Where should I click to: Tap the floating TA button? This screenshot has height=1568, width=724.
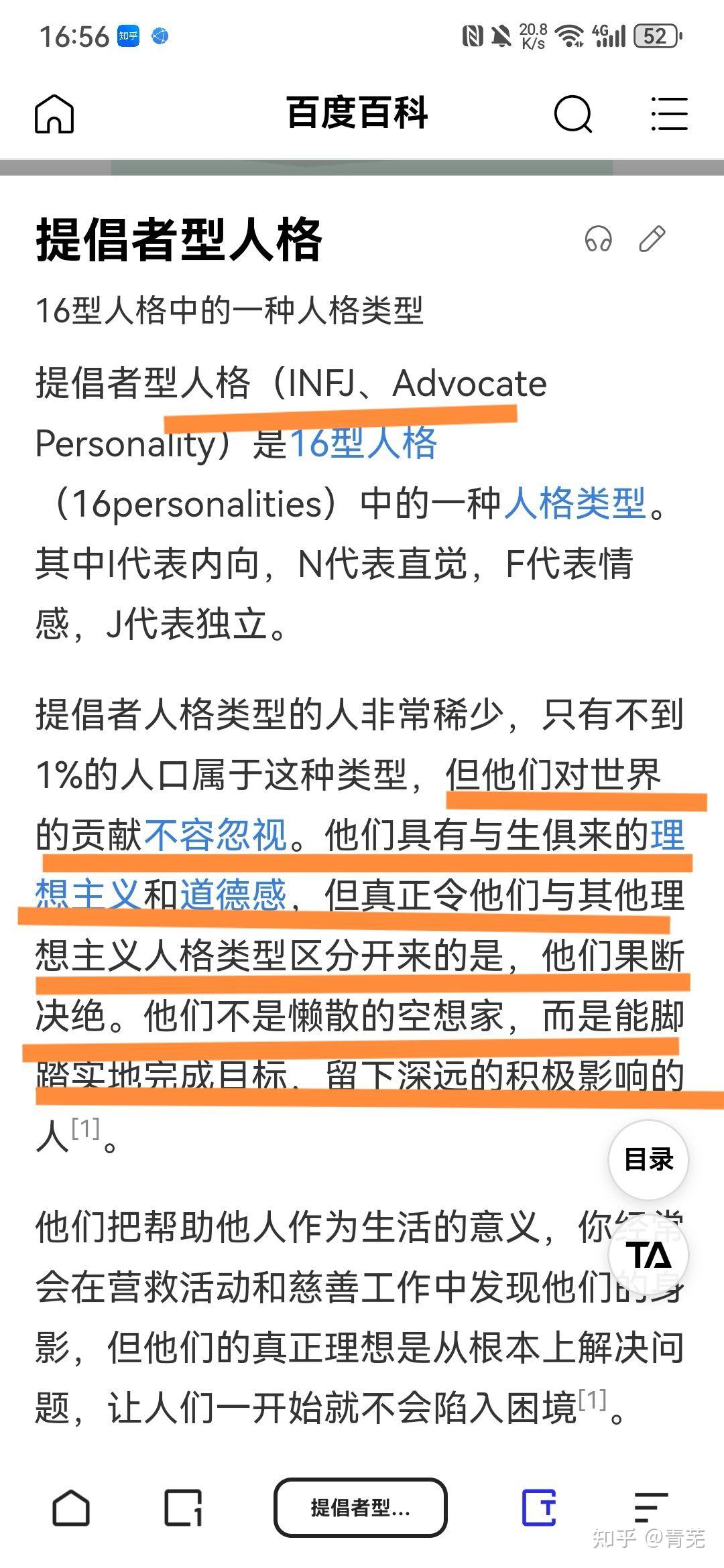point(648,1256)
